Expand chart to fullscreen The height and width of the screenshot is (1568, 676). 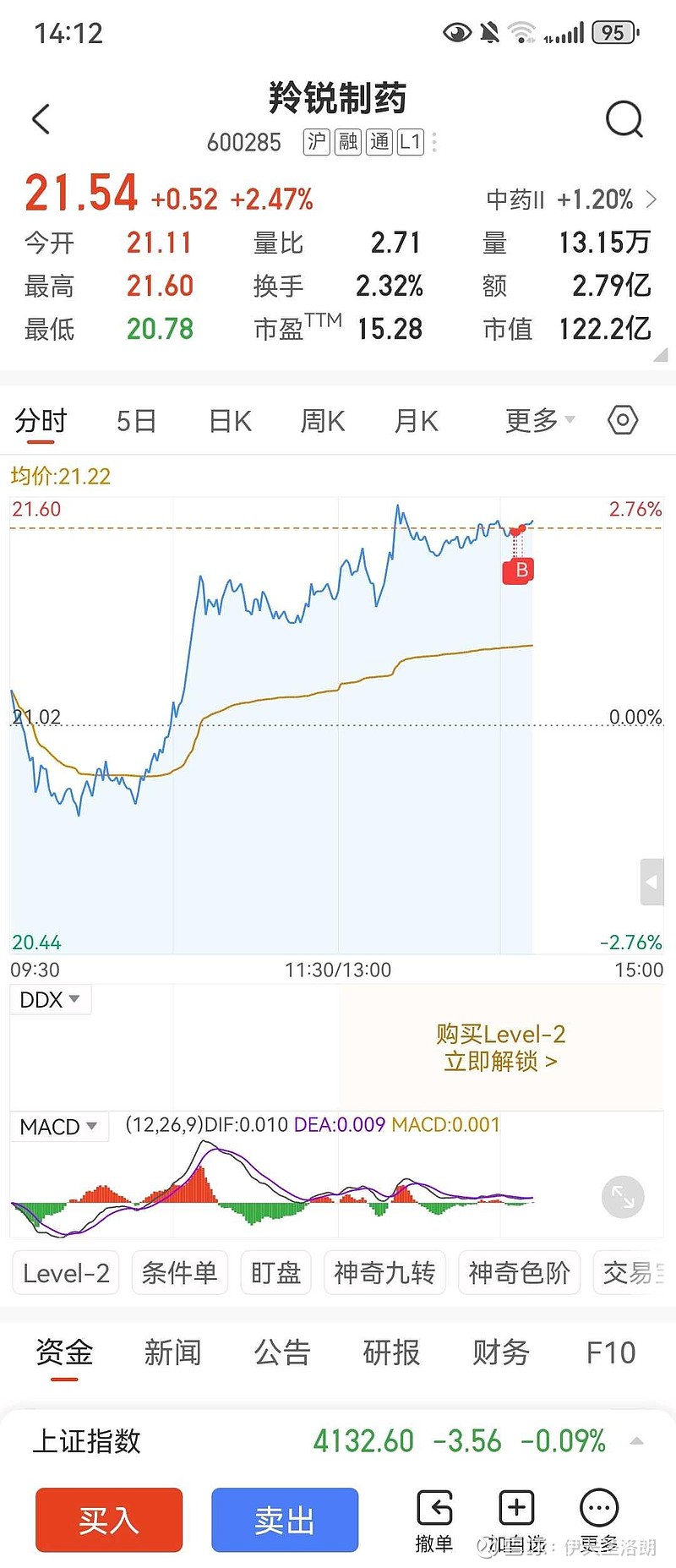pyautogui.click(x=623, y=1196)
